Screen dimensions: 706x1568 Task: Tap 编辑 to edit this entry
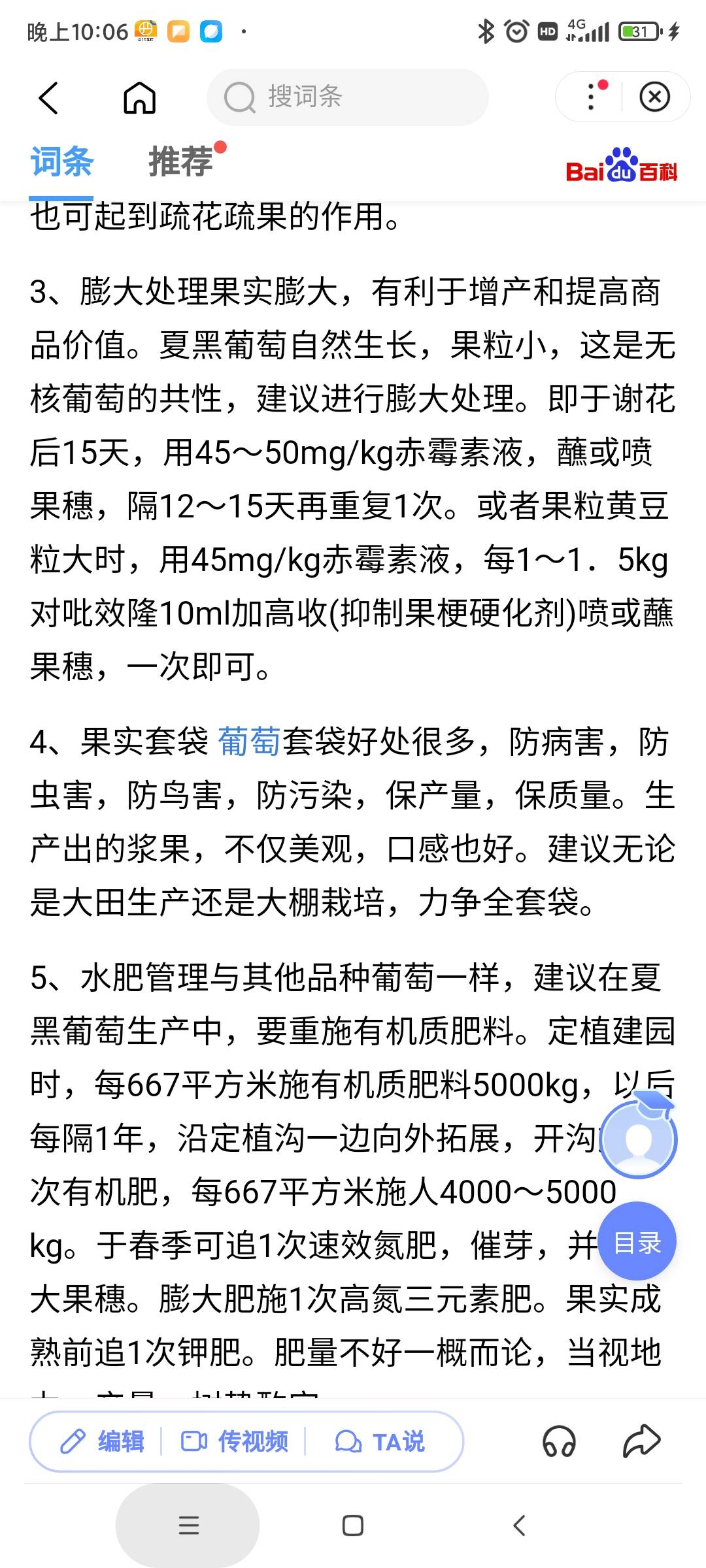tap(102, 1441)
